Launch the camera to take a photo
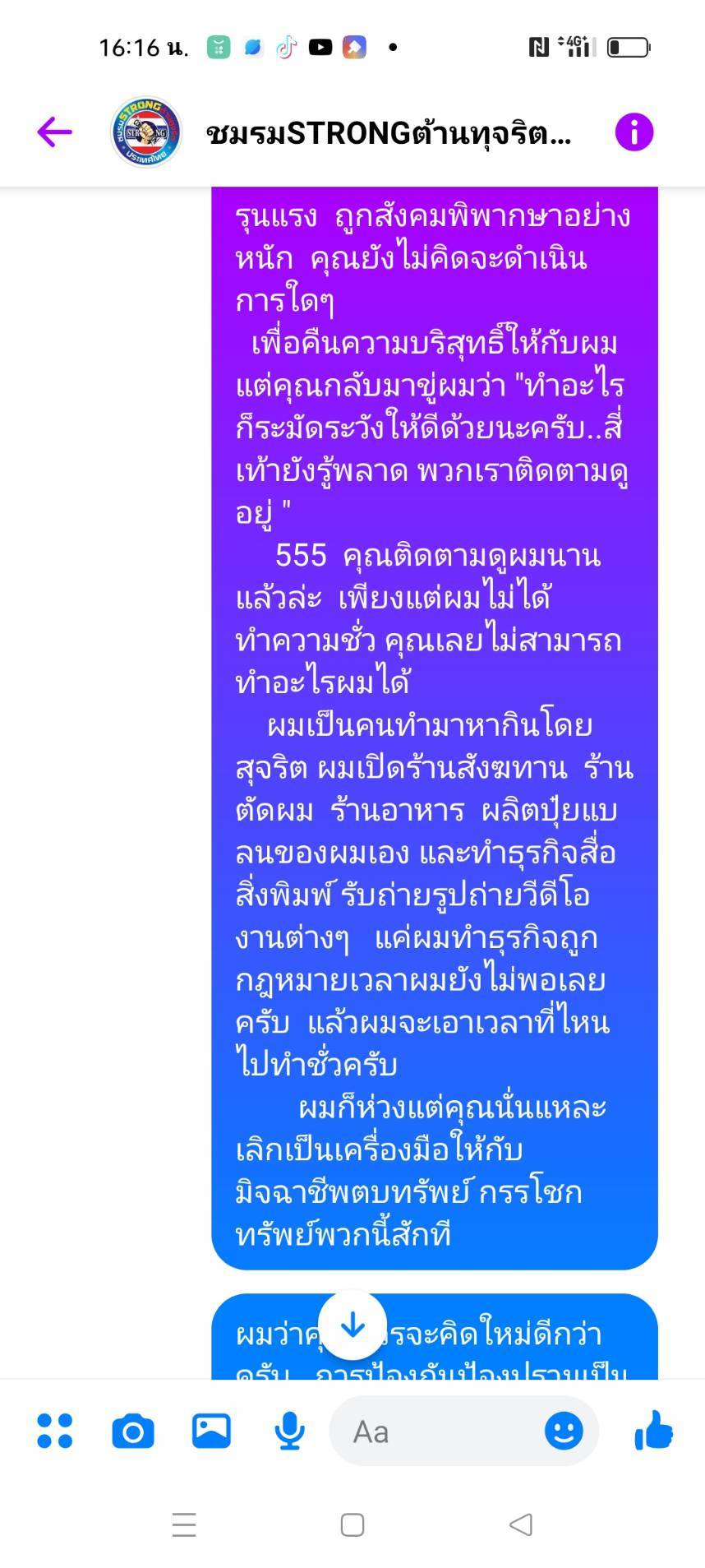The height and width of the screenshot is (1568, 705). point(133,1432)
